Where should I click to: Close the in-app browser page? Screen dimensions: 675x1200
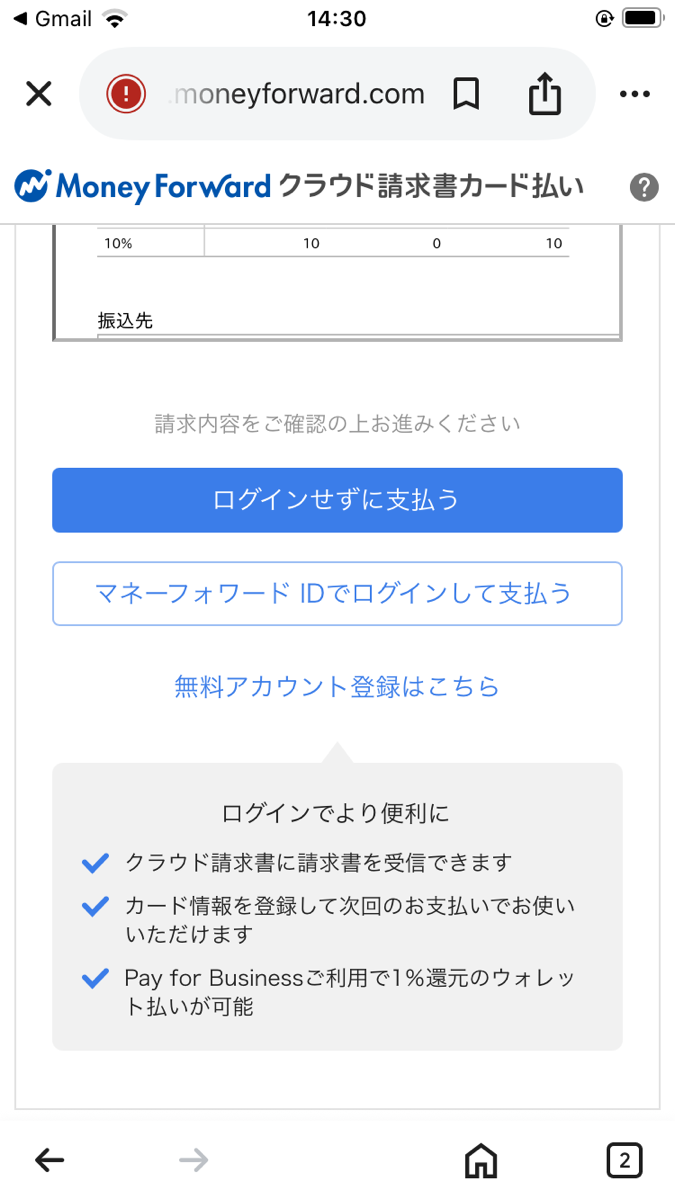pyautogui.click(x=38, y=95)
